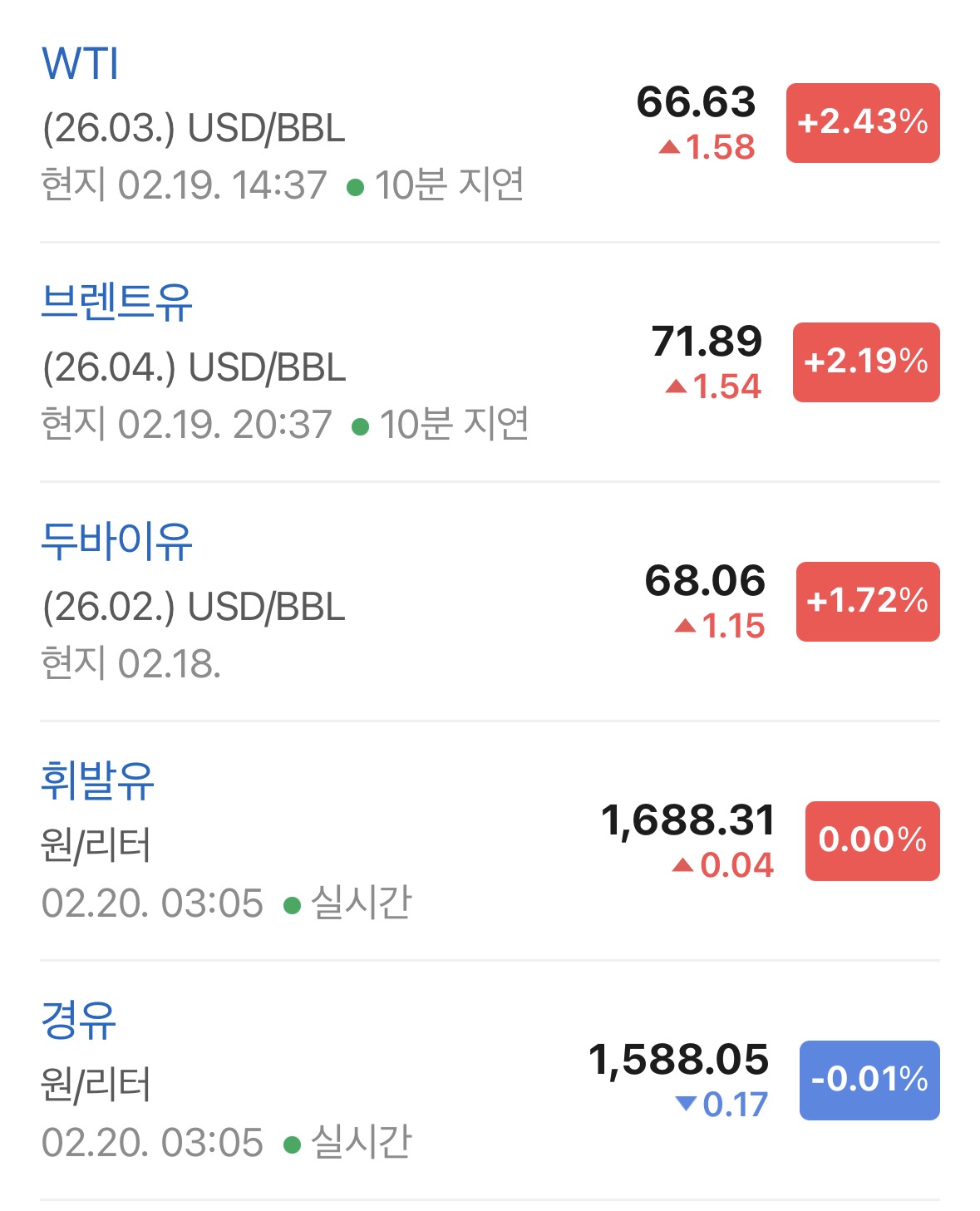Screen dimensions: 980x1211
Task: Open the WTI crude oil details
Action: coord(81,64)
